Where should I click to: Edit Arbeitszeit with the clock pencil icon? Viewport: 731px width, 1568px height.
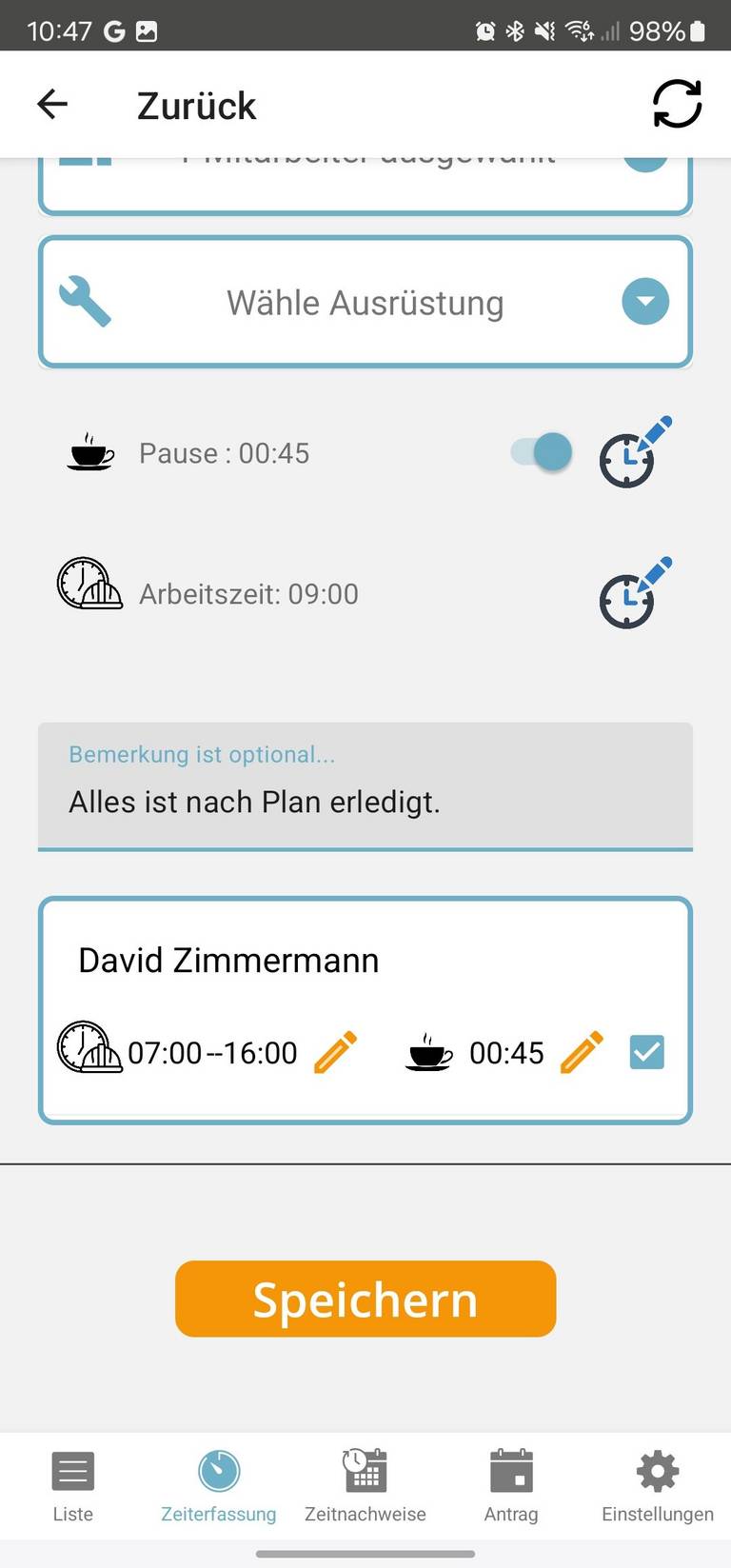634,594
